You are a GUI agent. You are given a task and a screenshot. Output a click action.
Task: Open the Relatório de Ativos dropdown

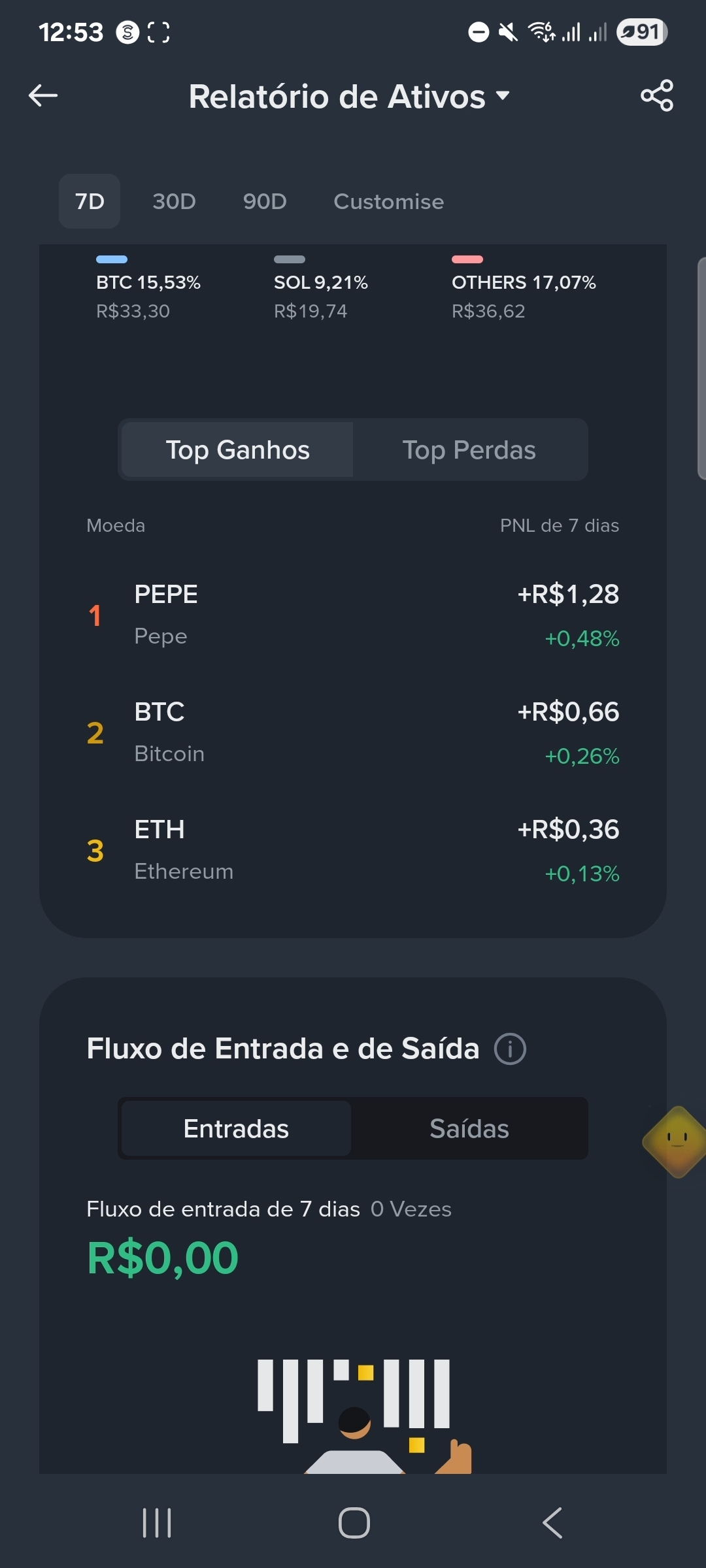click(349, 97)
